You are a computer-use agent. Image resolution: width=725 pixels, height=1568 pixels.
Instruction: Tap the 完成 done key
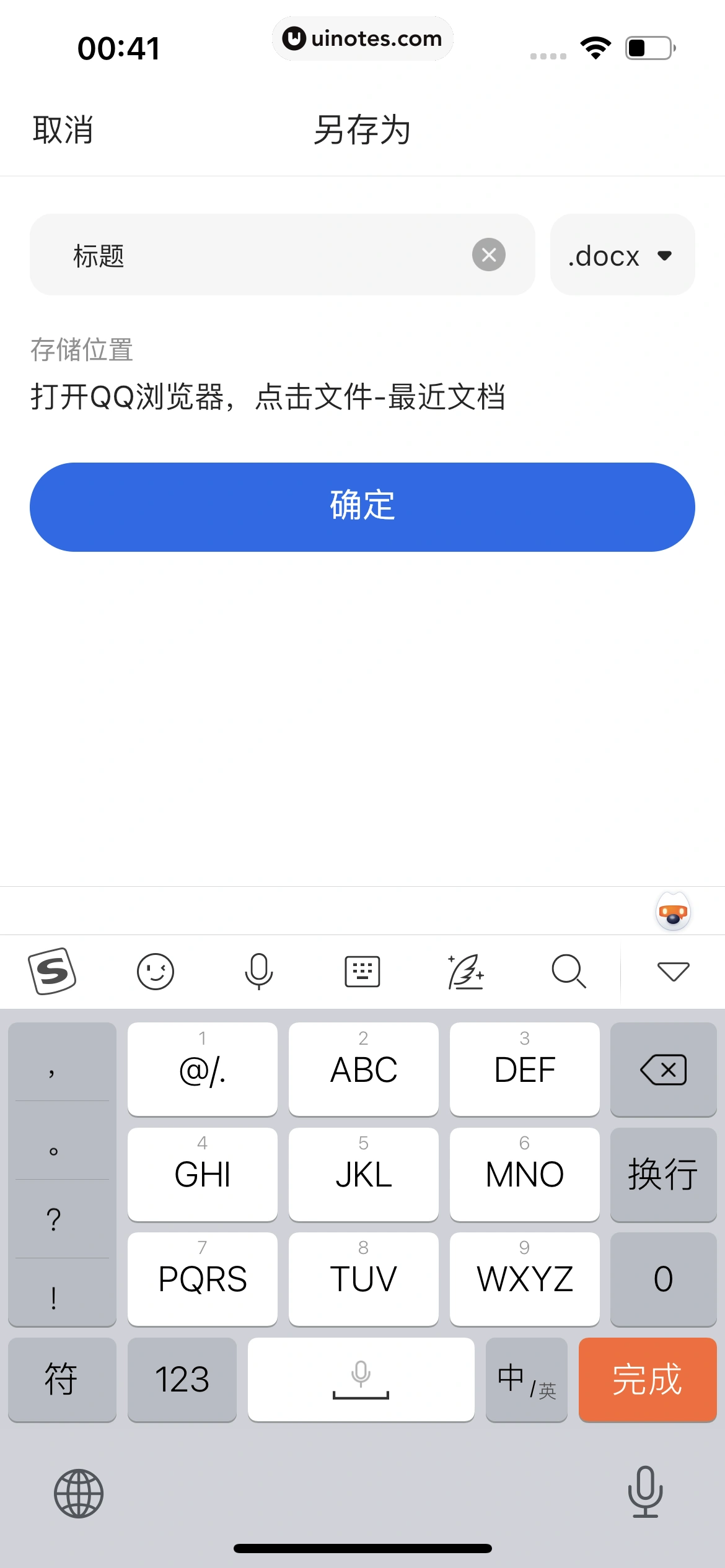pyautogui.click(x=647, y=1380)
